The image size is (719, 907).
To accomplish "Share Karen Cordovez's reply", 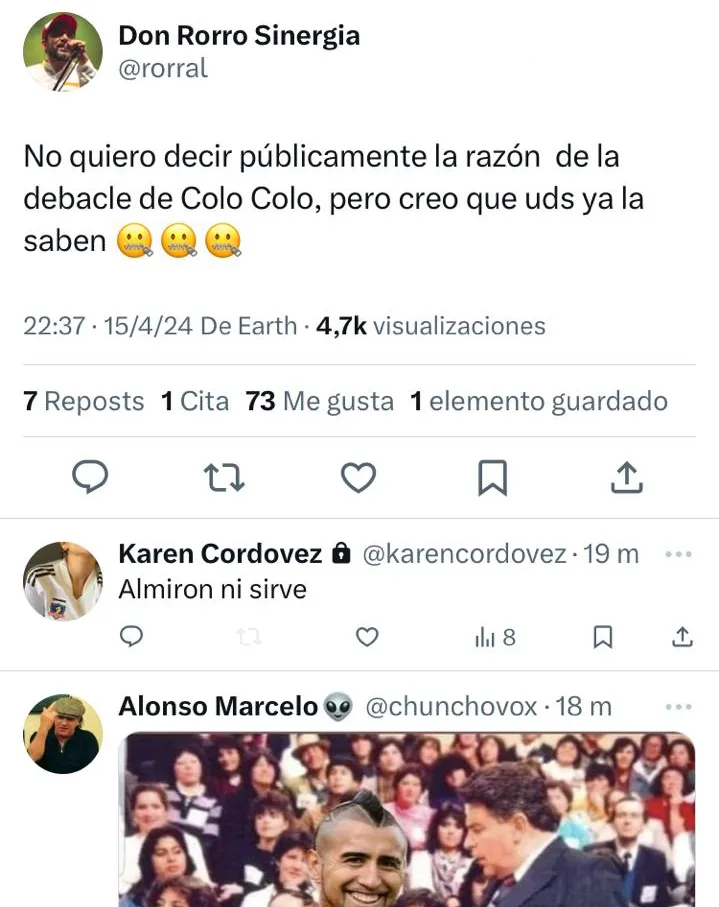I will (x=682, y=637).
